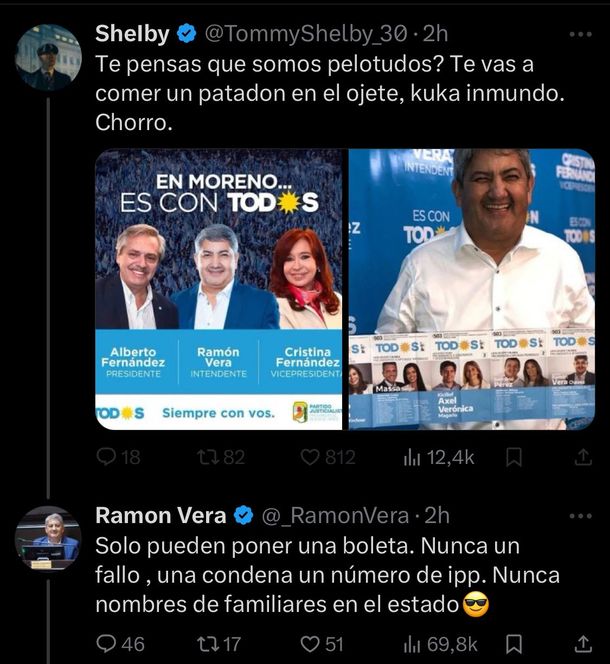
Task: Open the 'En Moreno es con Todos' image
Action: click(218, 289)
